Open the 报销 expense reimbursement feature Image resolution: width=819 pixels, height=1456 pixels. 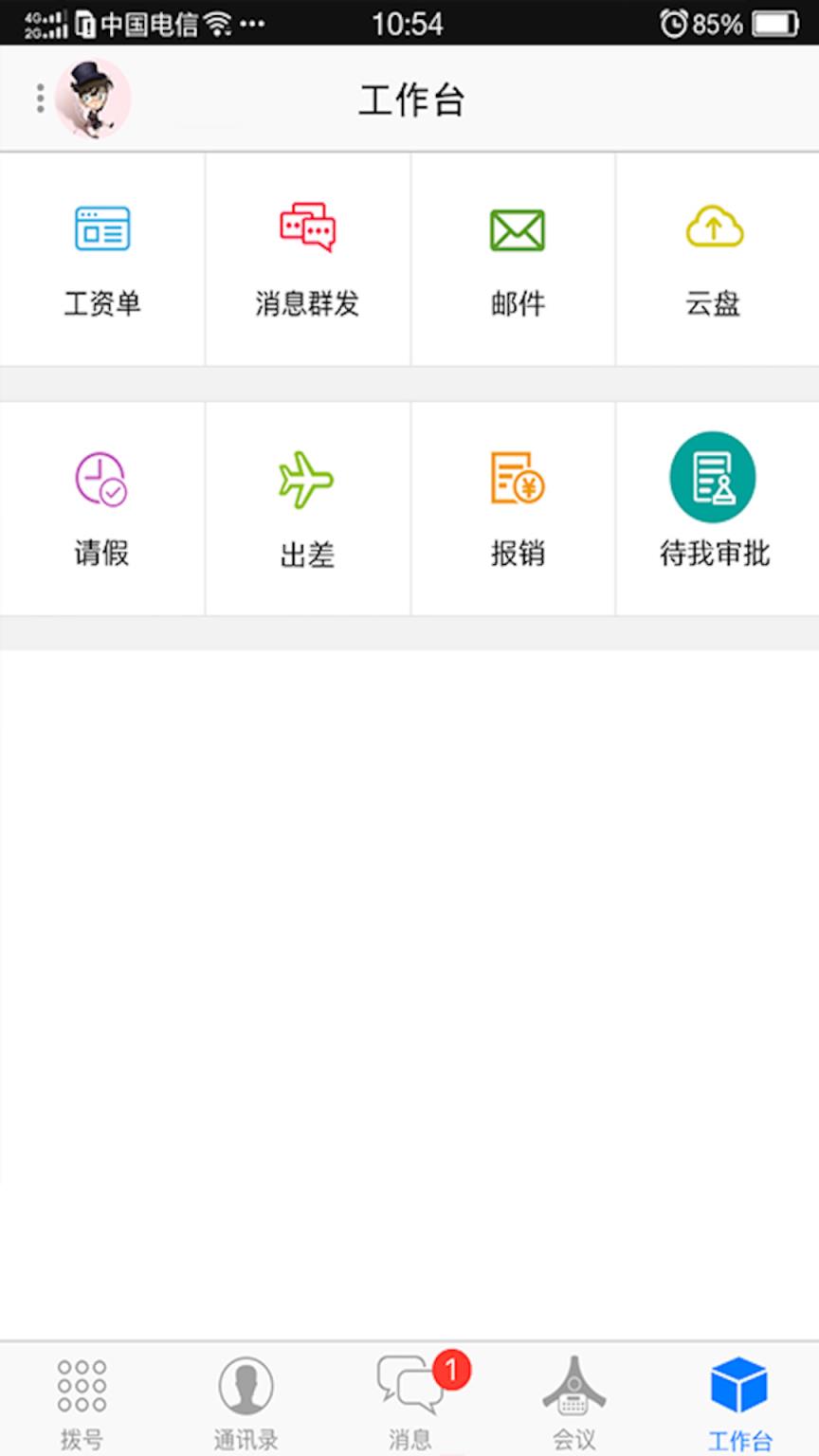coord(512,507)
